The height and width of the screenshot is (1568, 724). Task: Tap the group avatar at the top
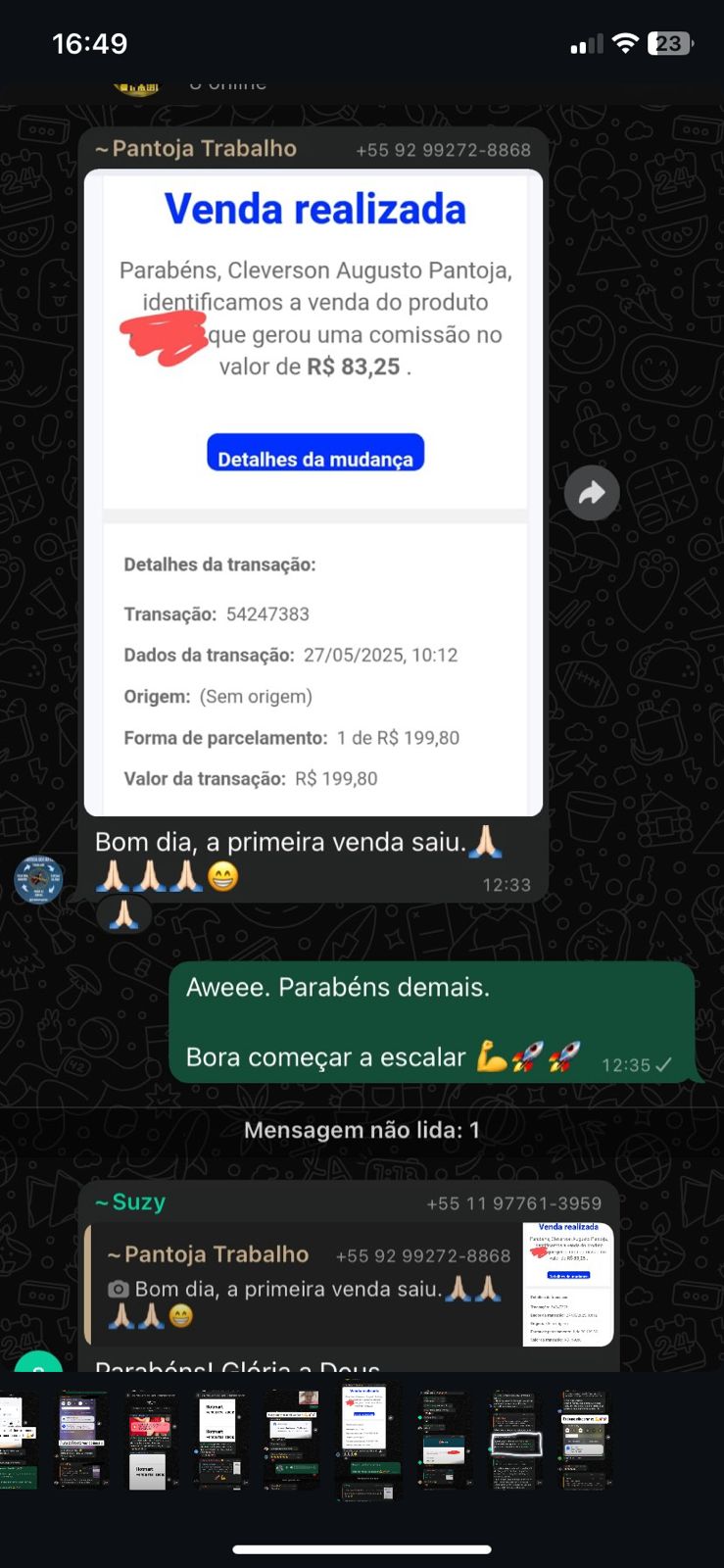pos(139,85)
